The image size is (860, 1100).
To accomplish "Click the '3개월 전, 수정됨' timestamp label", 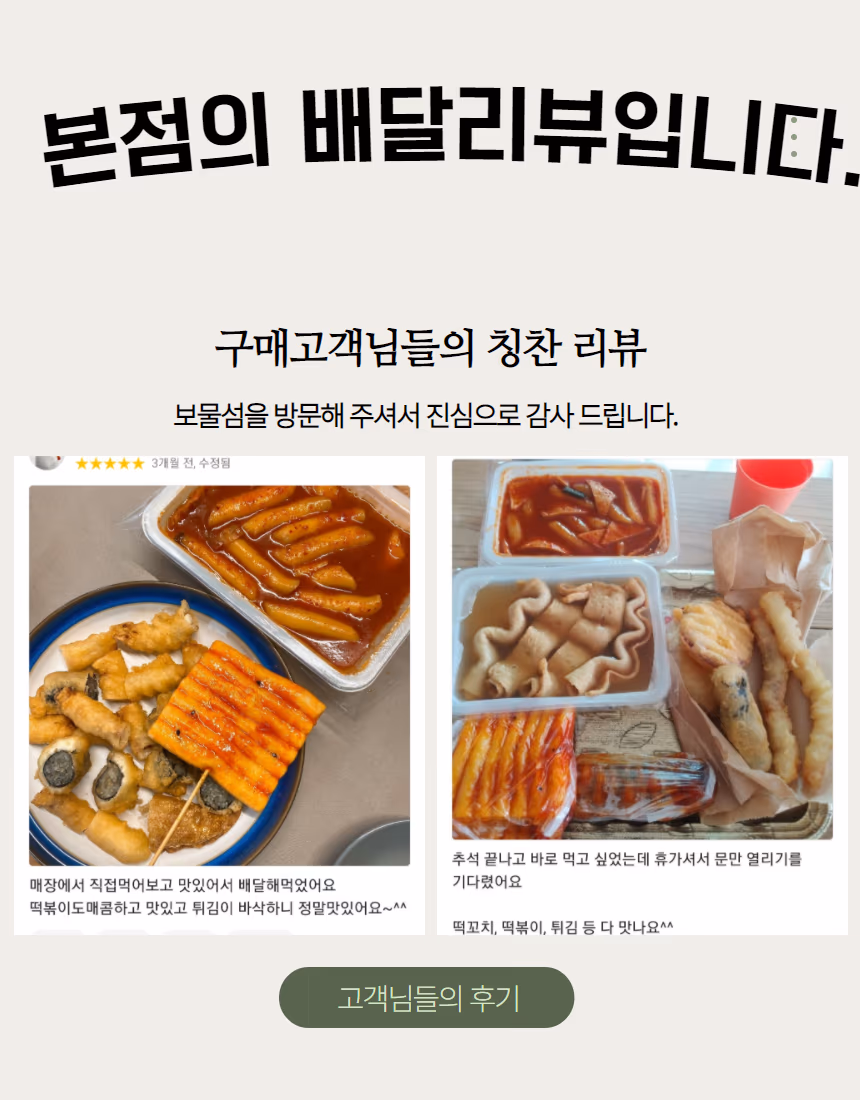I will tap(192, 463).
